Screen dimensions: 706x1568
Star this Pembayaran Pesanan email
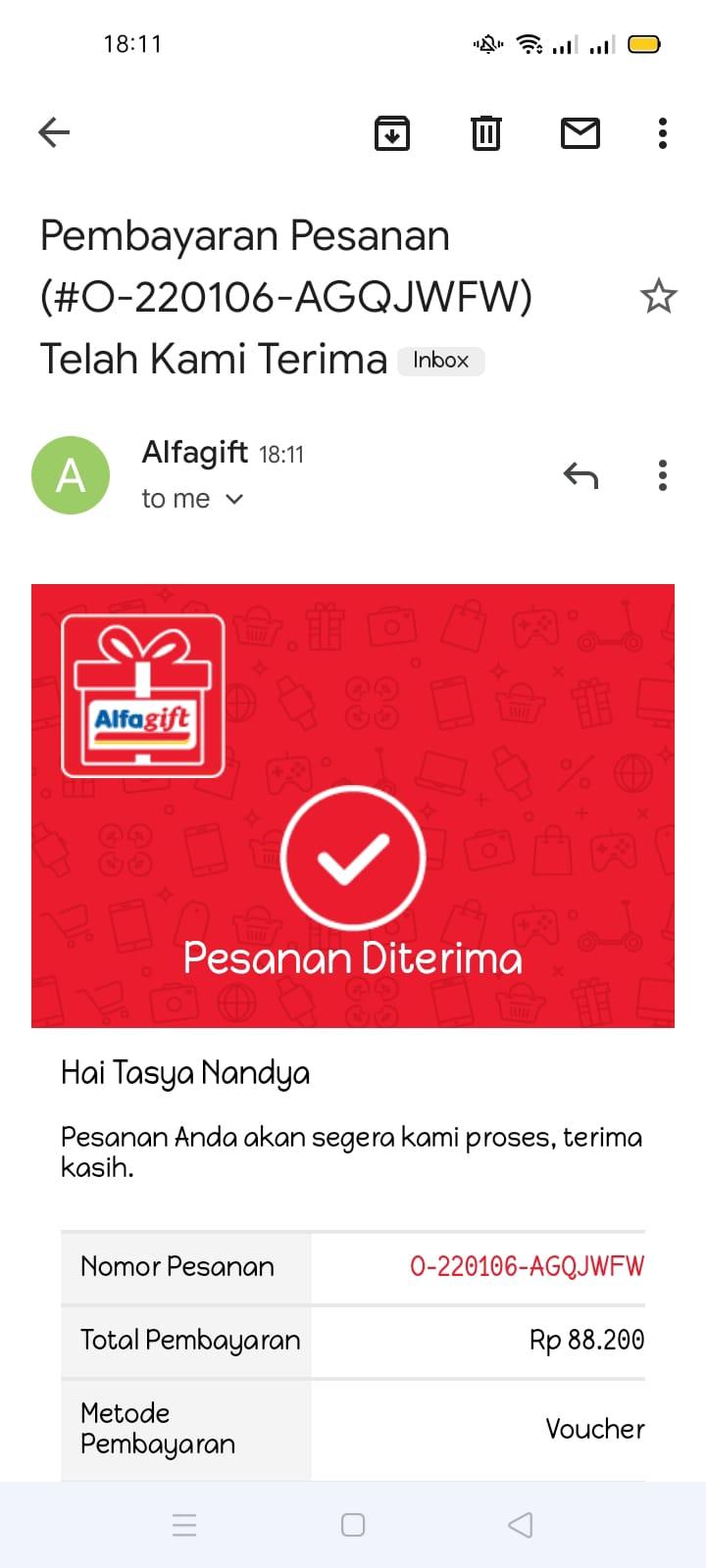658,296
